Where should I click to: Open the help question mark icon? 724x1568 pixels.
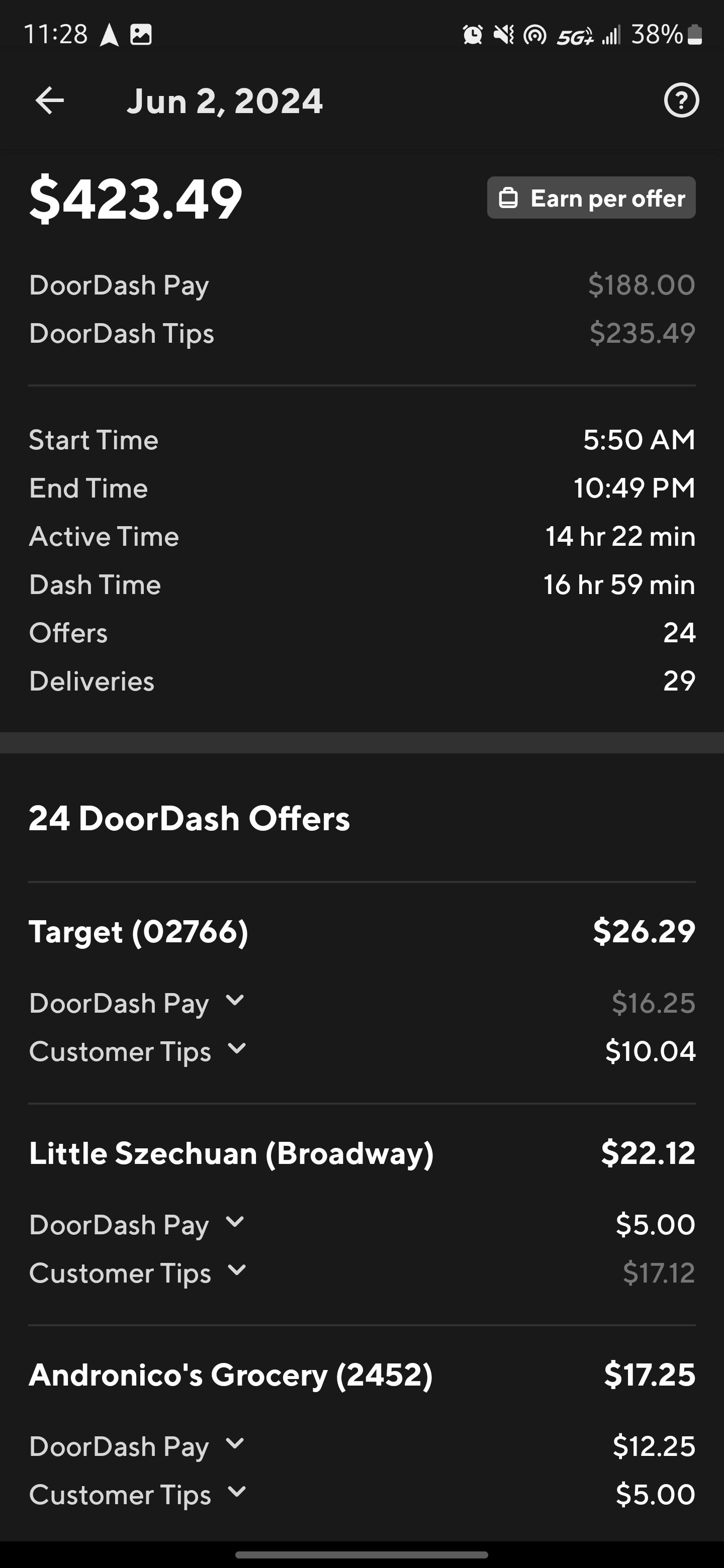[x=681, y=100]
